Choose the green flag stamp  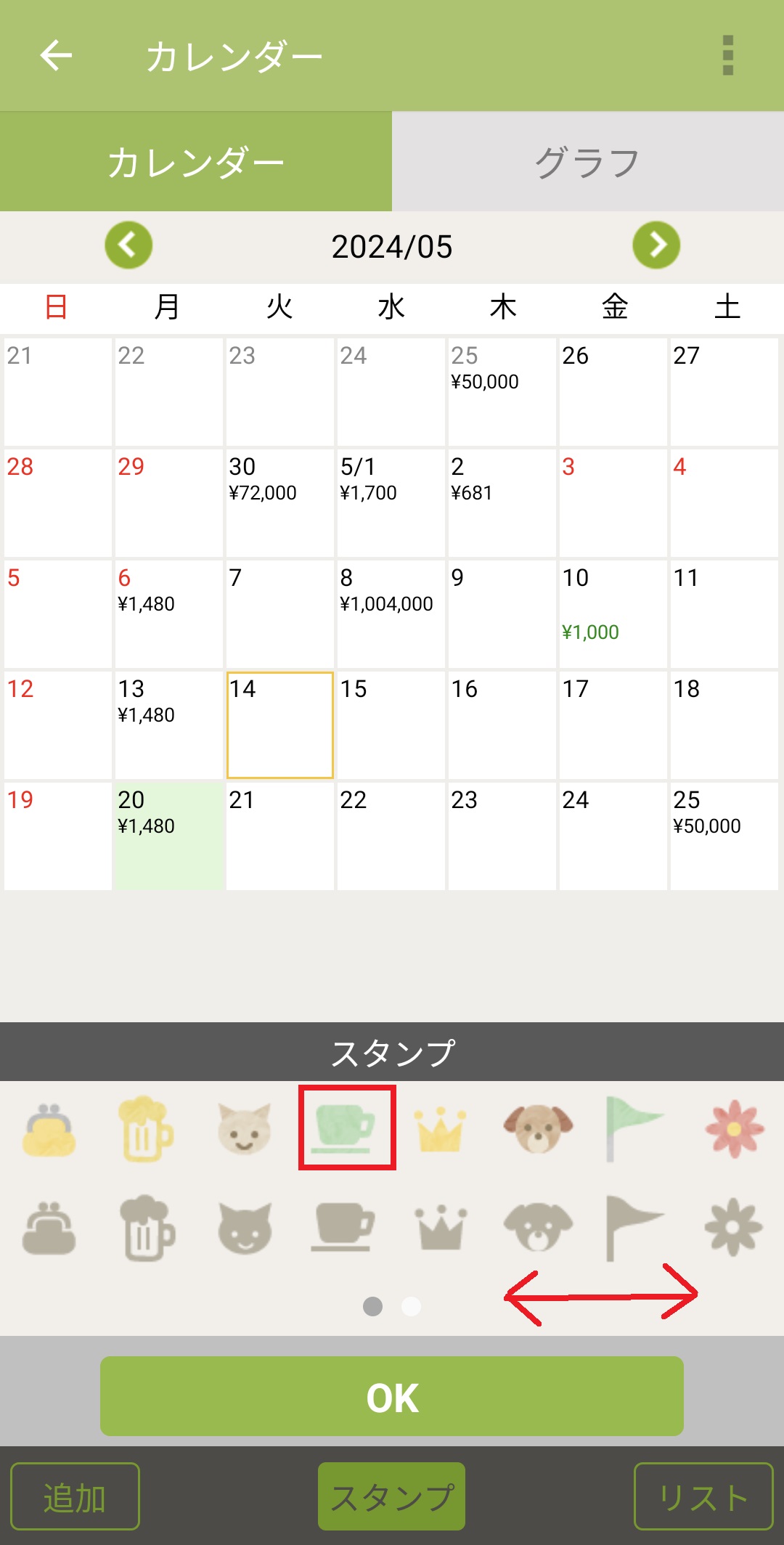click(x=633, y=1128)
